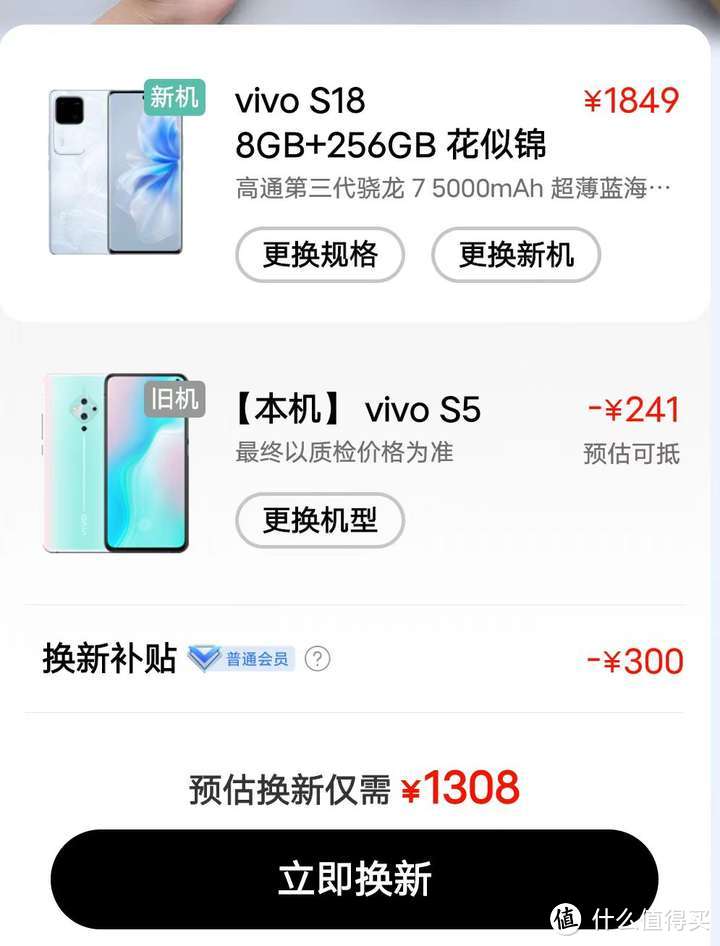Open the vivo S5 product thumbnail
720x946 pixels.
click(115, 462)
